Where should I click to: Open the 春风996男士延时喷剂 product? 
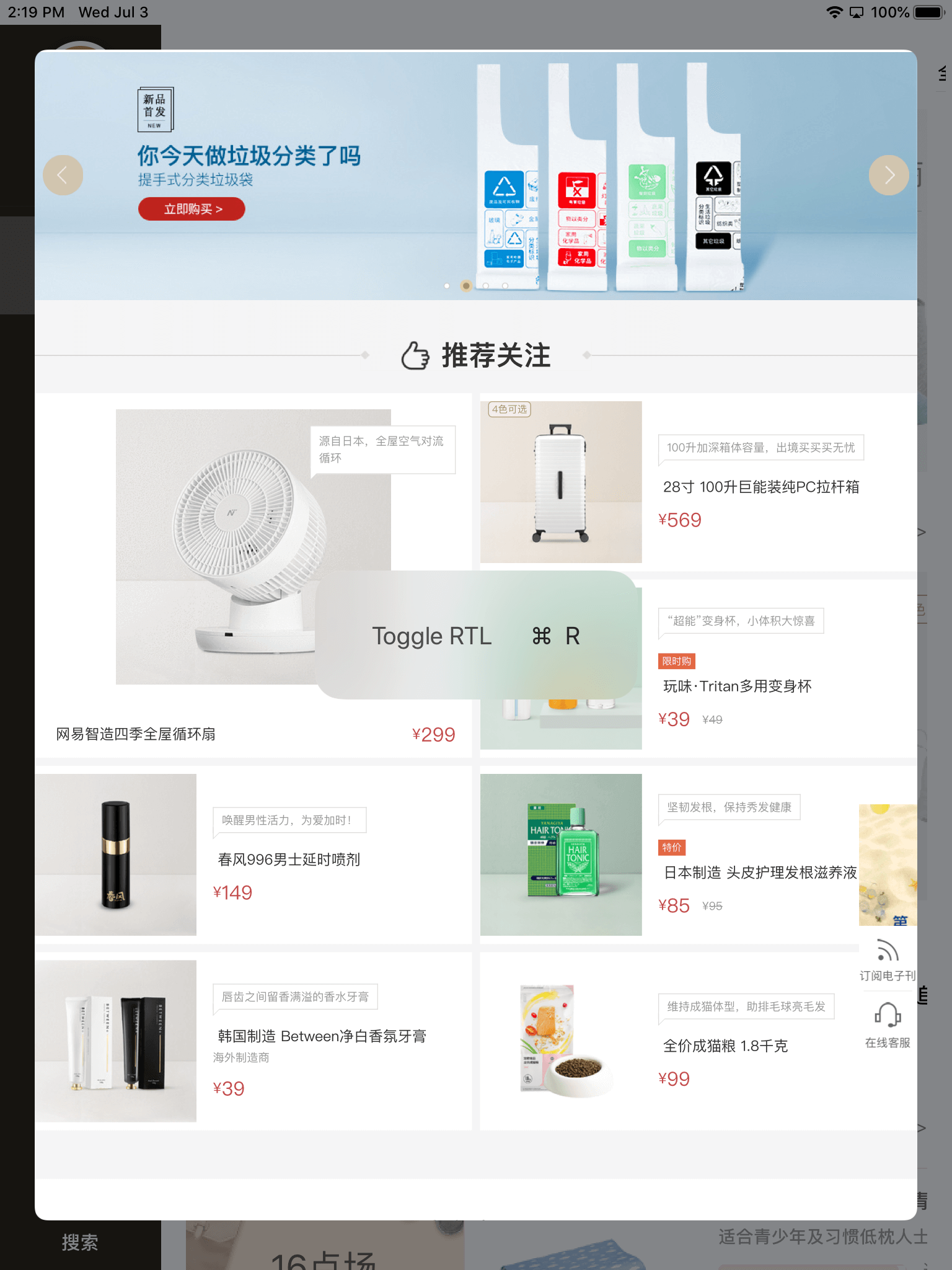click(288, 859)
